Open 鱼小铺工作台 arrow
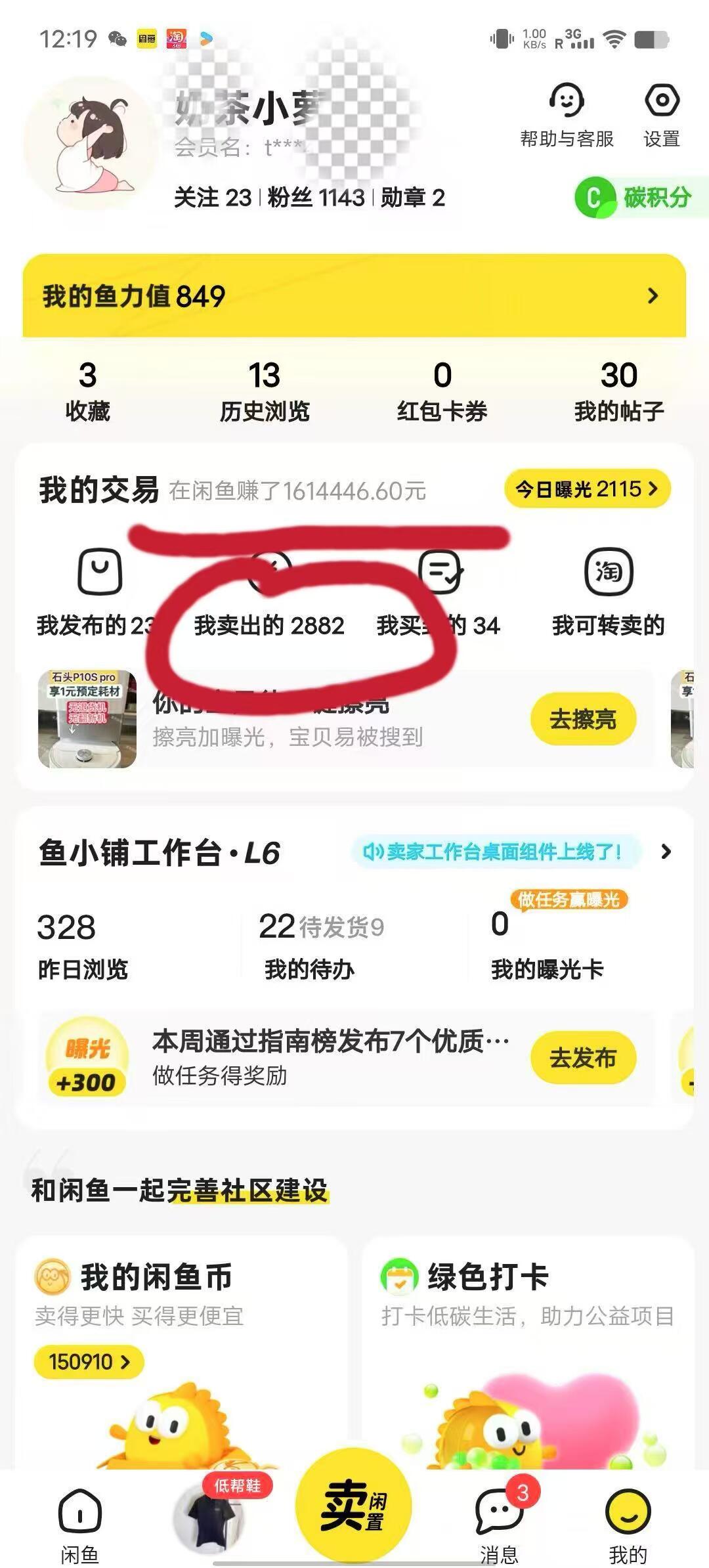The image size is (709, 1568). [666, 852]
